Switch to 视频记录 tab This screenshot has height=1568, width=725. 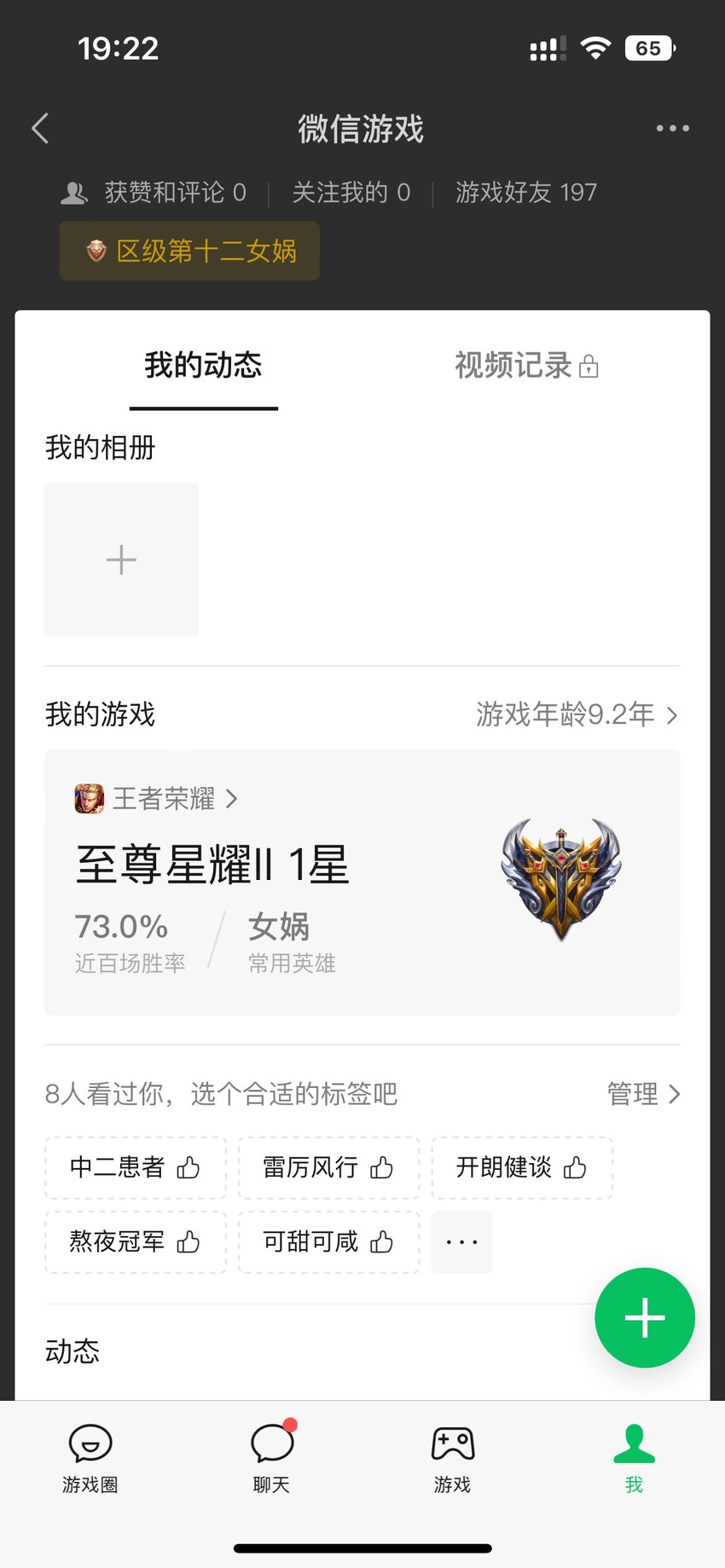pyautogui.click(x=526, y=366)
